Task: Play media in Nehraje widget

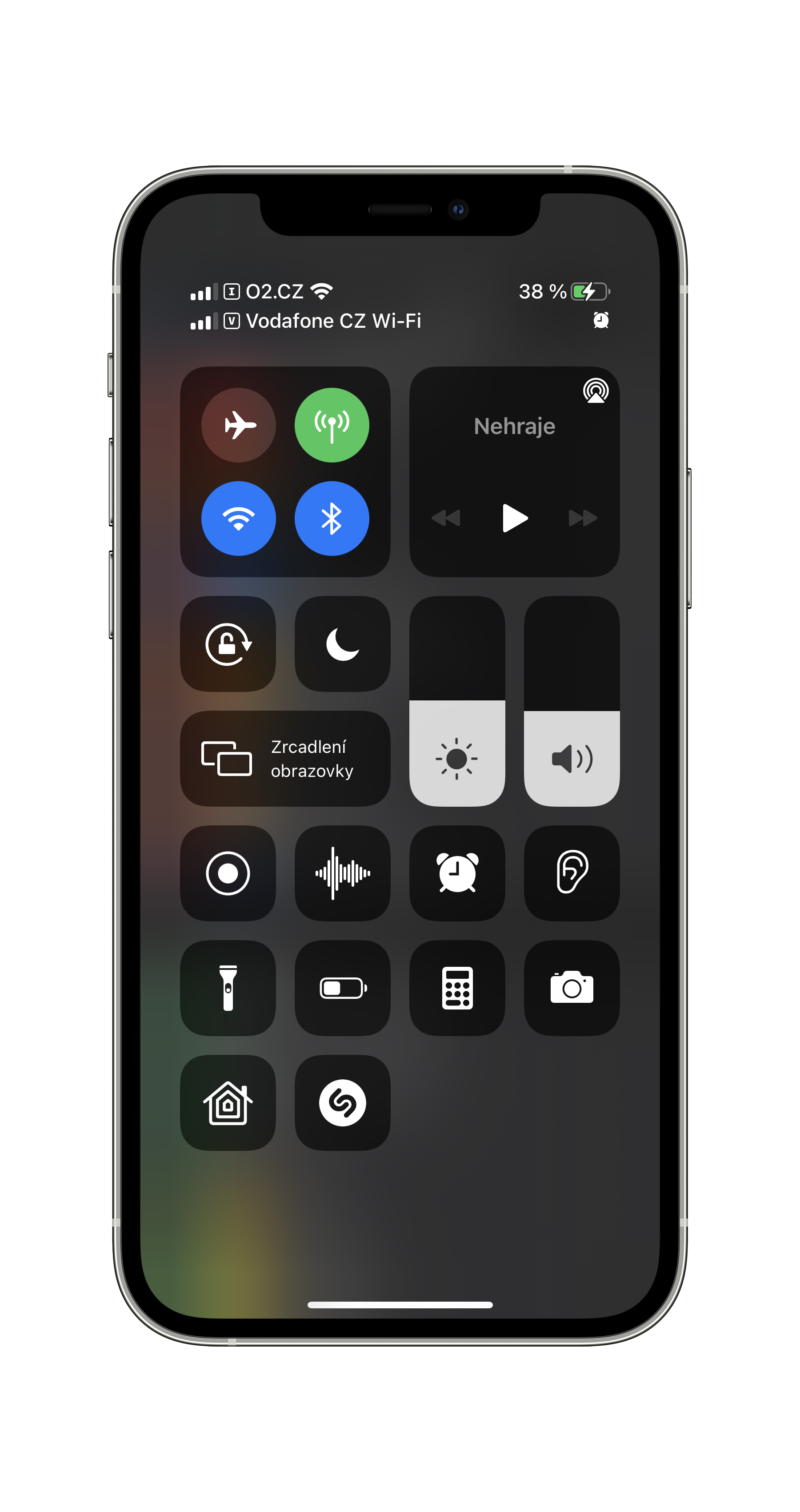Action: 514,518
